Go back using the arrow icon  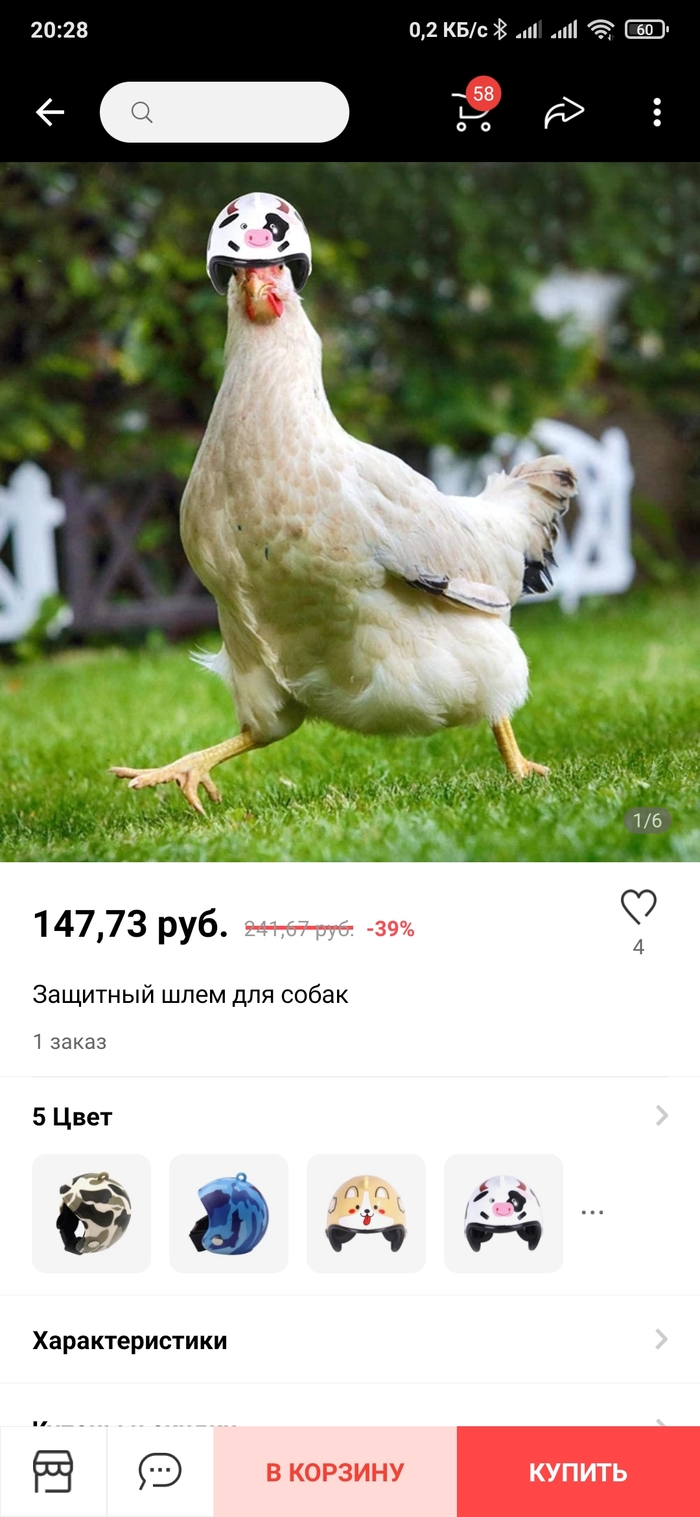[x=50, y=113]
